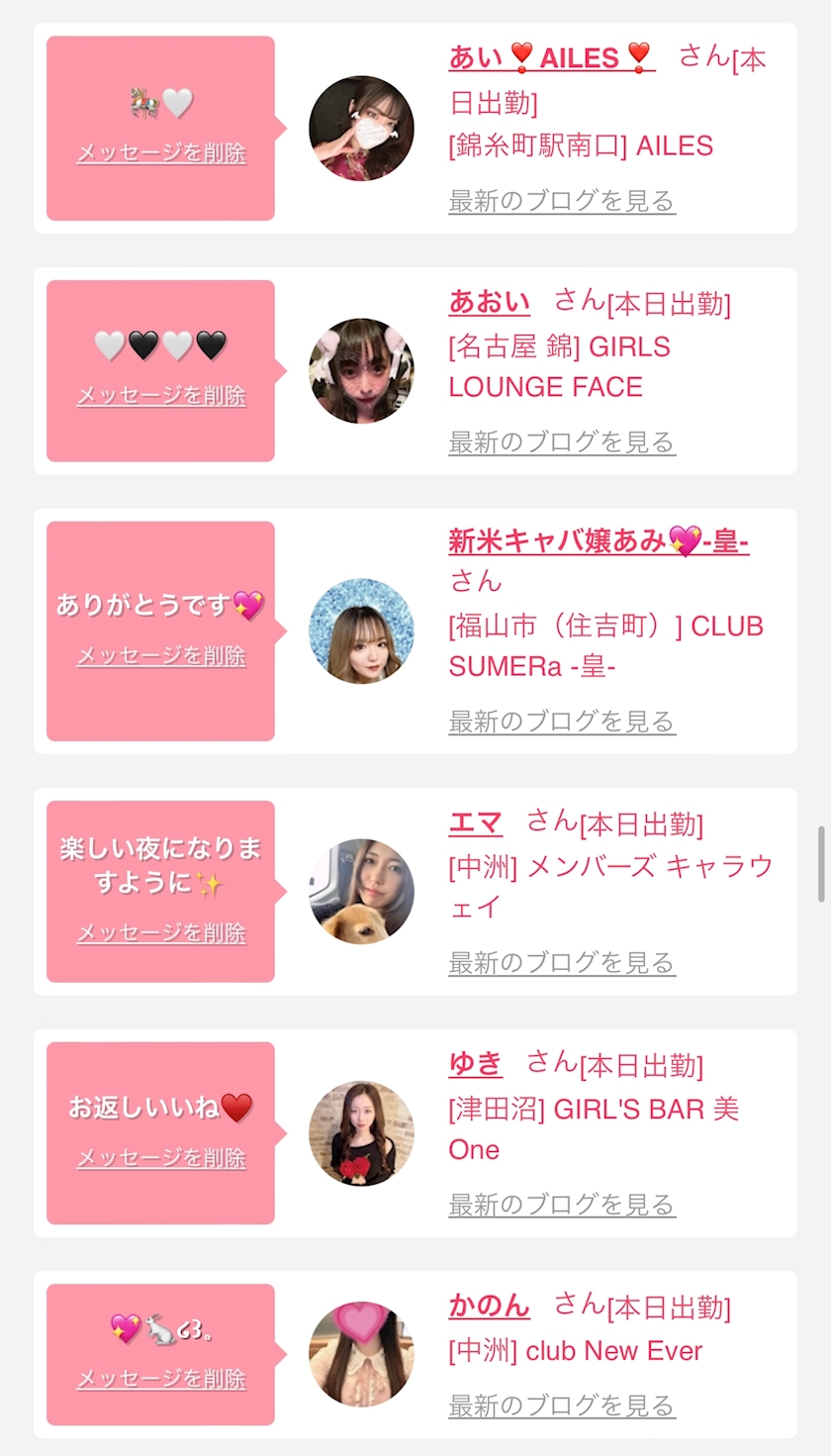Delete the 楽しい夜になりますように message

click(161, 933)
